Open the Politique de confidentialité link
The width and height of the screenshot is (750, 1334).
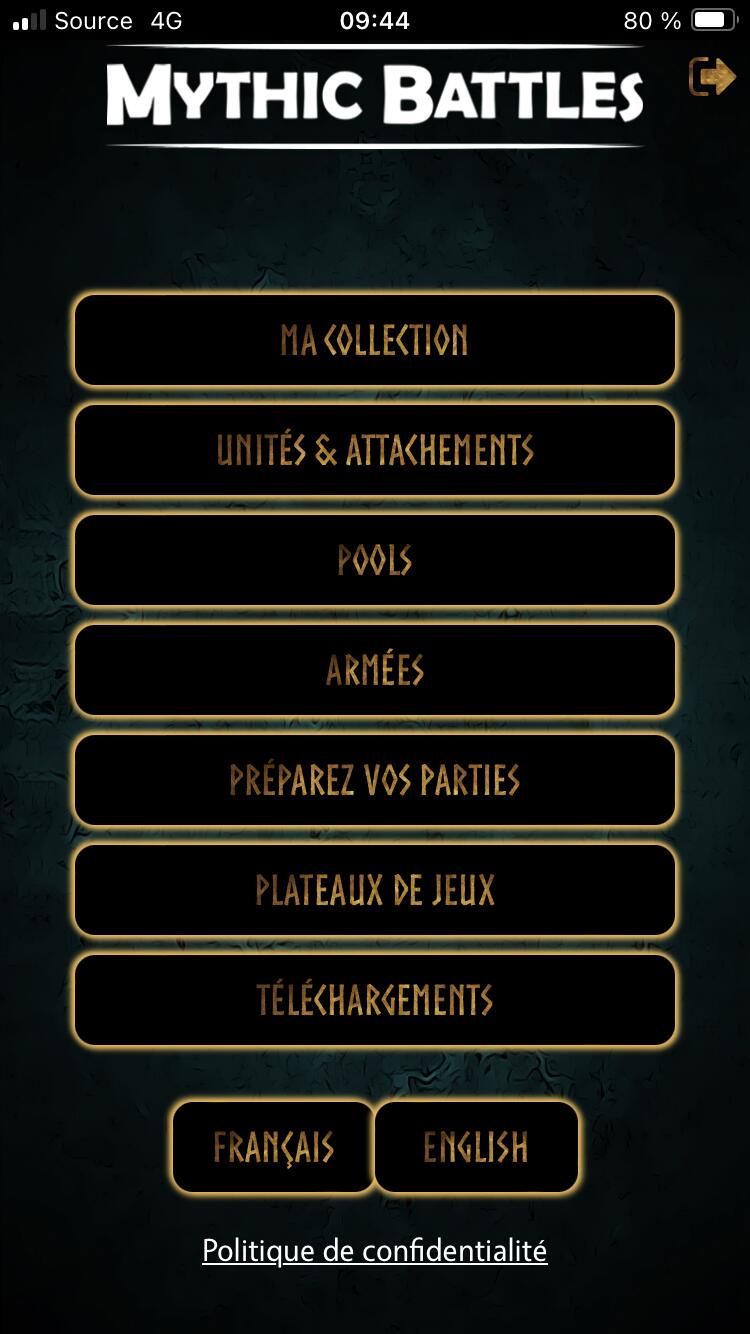tap(375, 1250)
